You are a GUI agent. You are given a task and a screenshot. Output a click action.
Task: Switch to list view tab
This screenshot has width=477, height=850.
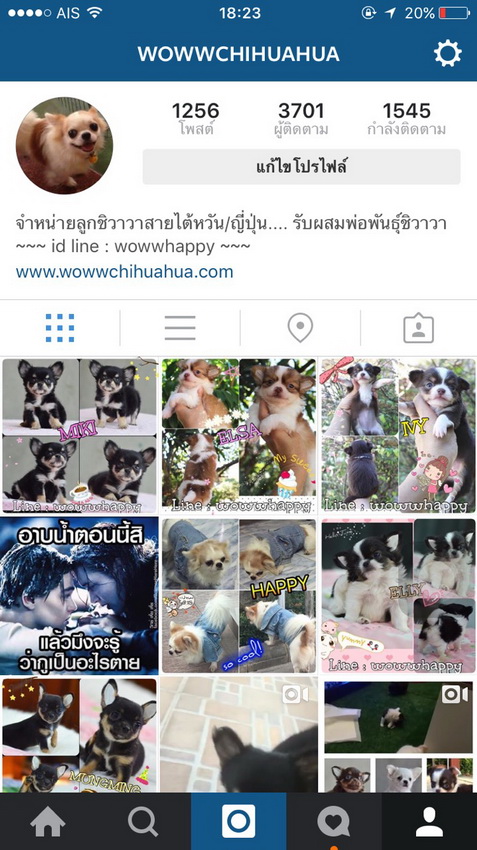coord(180,328)
